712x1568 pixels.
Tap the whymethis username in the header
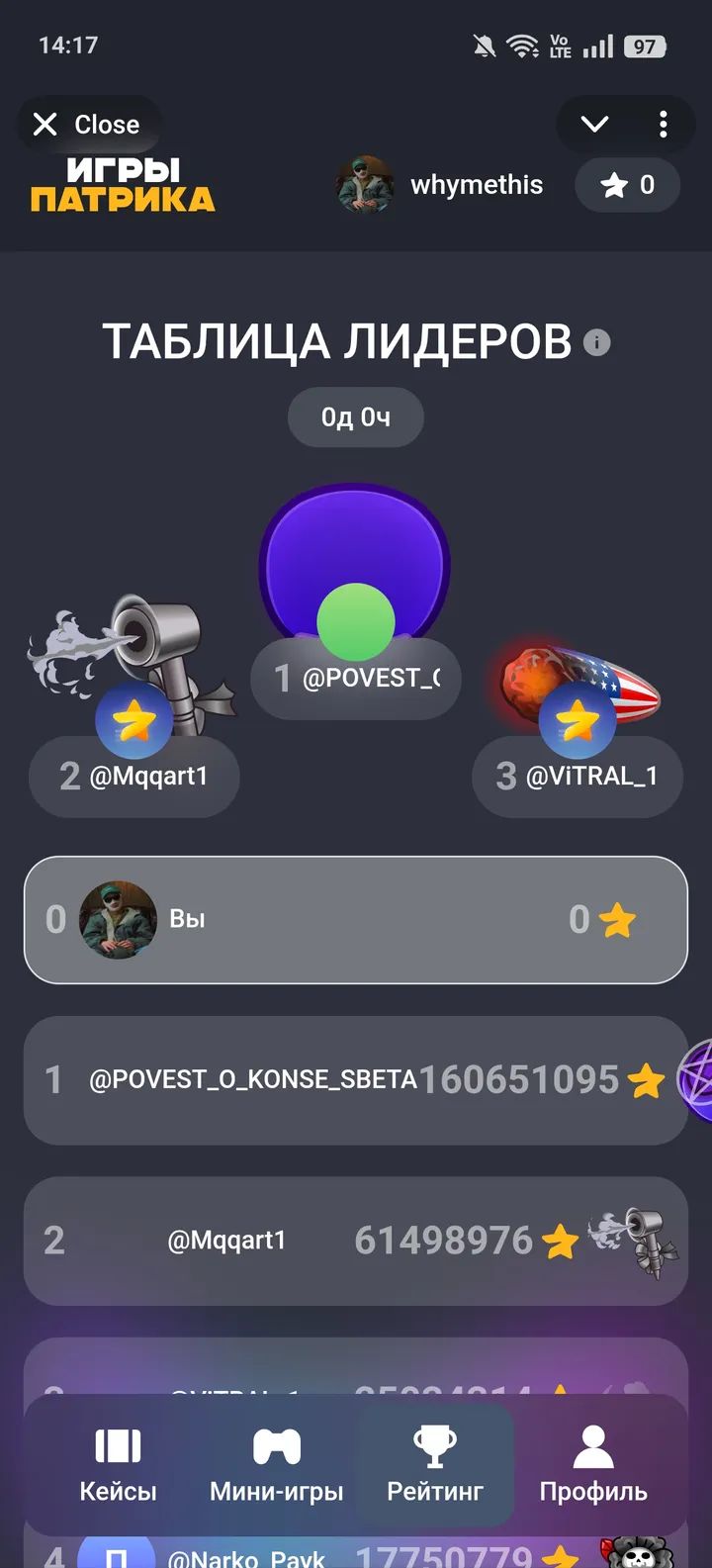coord(477,185)
